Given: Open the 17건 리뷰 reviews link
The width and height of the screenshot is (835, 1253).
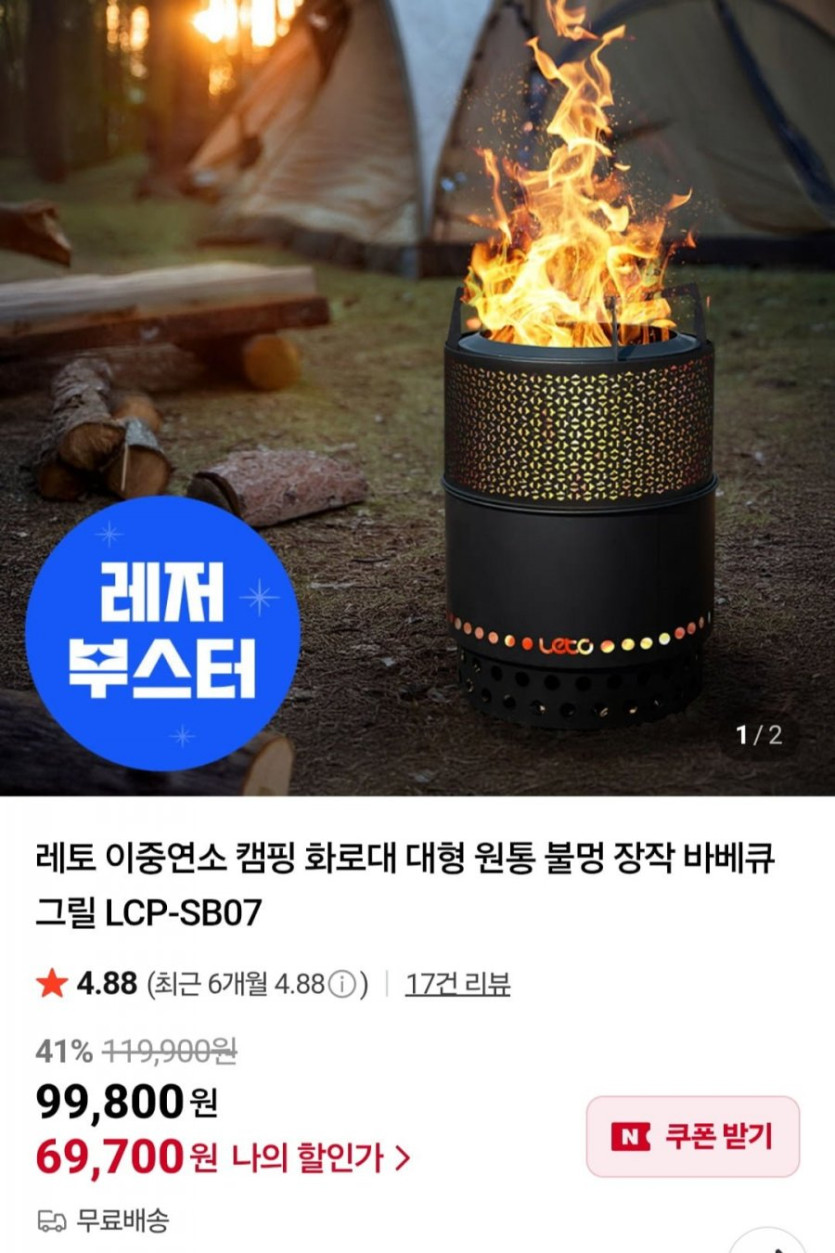Looking at the screenshot, I should [x=457, y=984].
